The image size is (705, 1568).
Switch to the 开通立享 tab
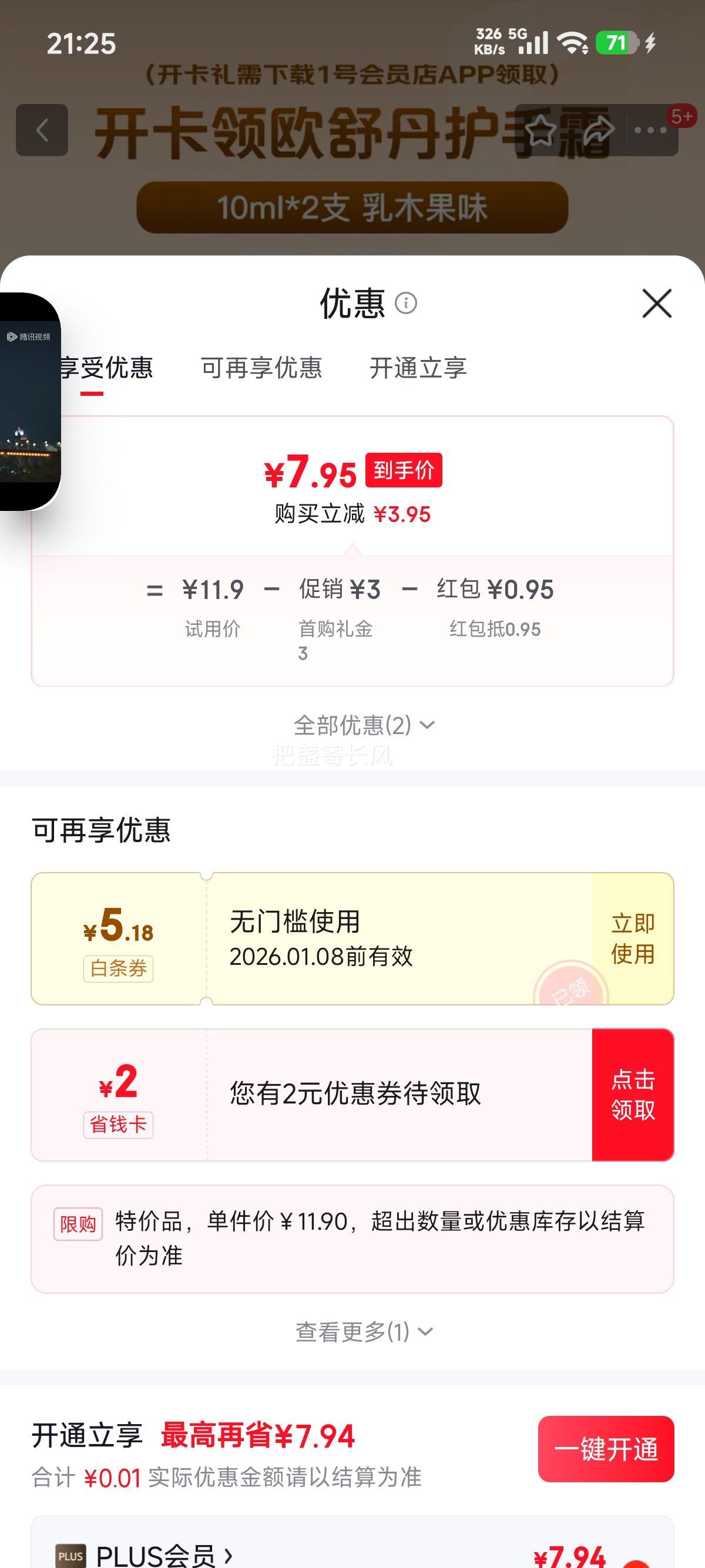click(x=419, y=368)
